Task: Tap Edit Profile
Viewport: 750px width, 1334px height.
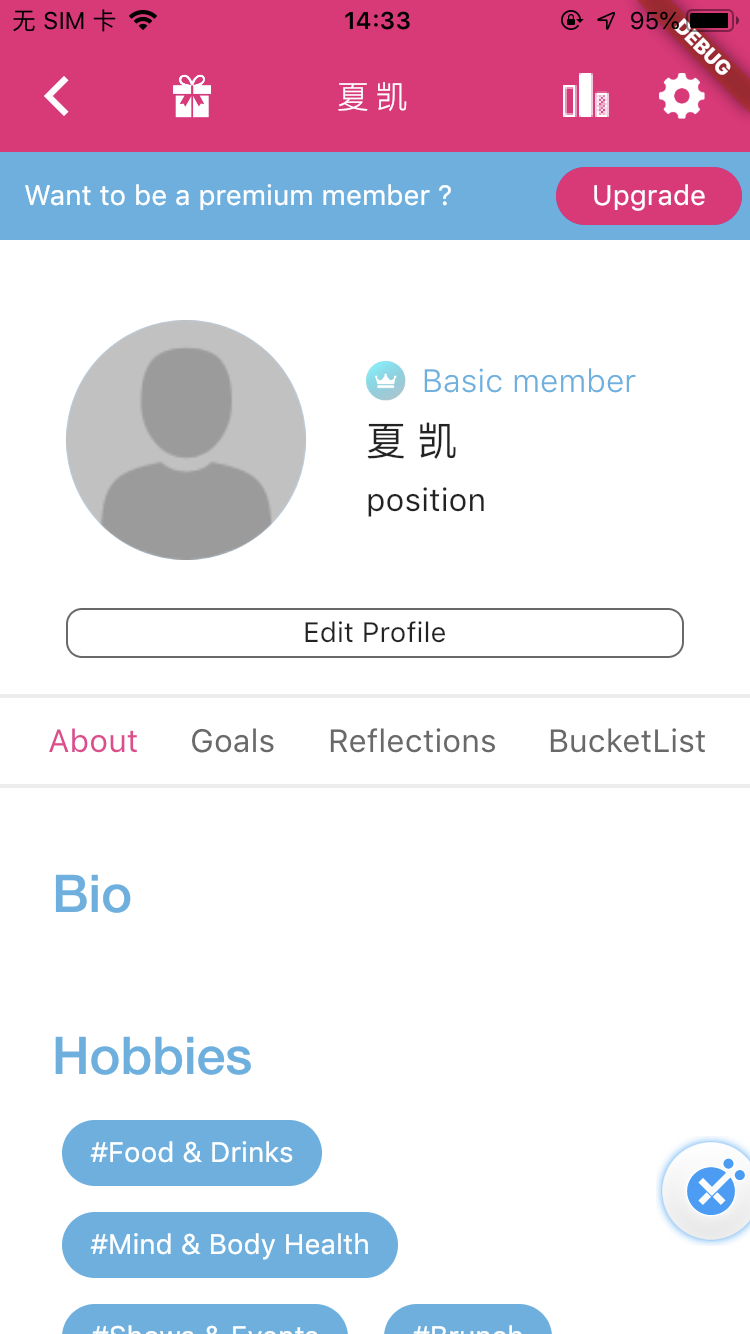Action: pos(375,633)
